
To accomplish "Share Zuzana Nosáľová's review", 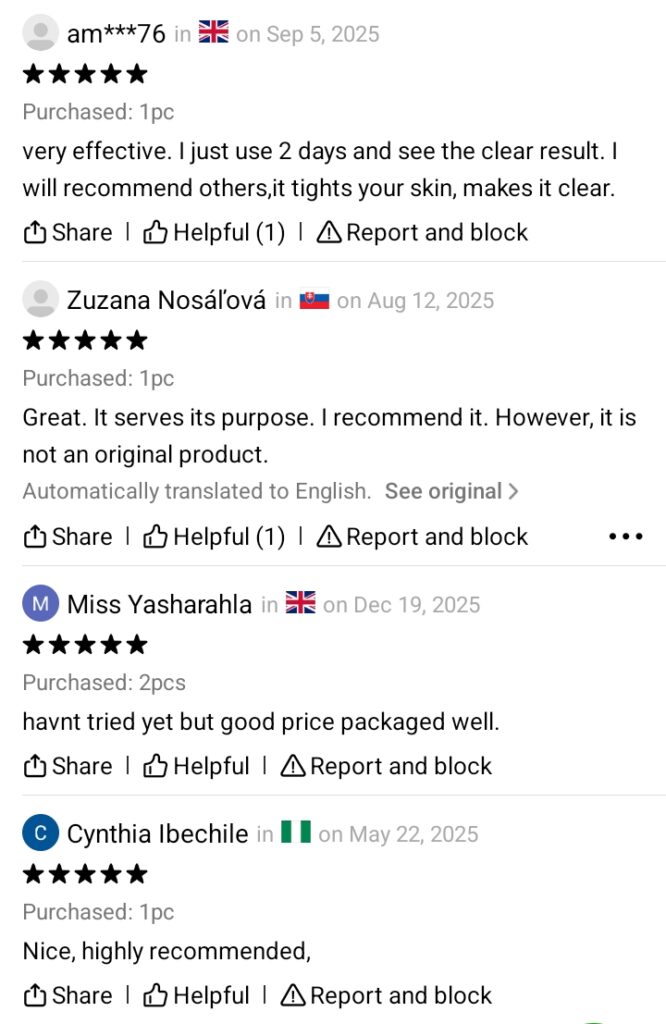I will point(67,537).
